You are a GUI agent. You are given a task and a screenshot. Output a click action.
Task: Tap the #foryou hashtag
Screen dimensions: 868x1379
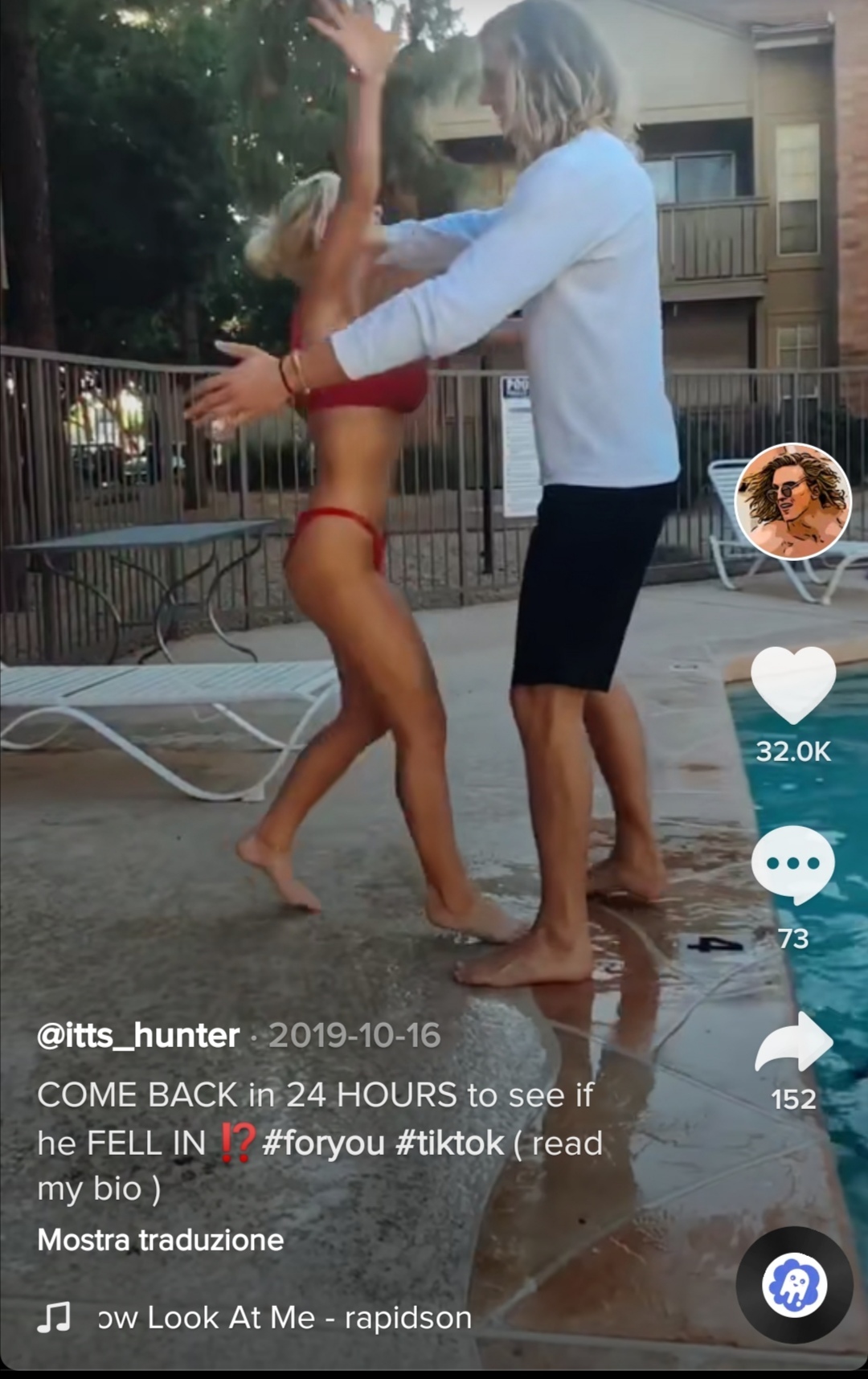click(x=323, y=1143)
